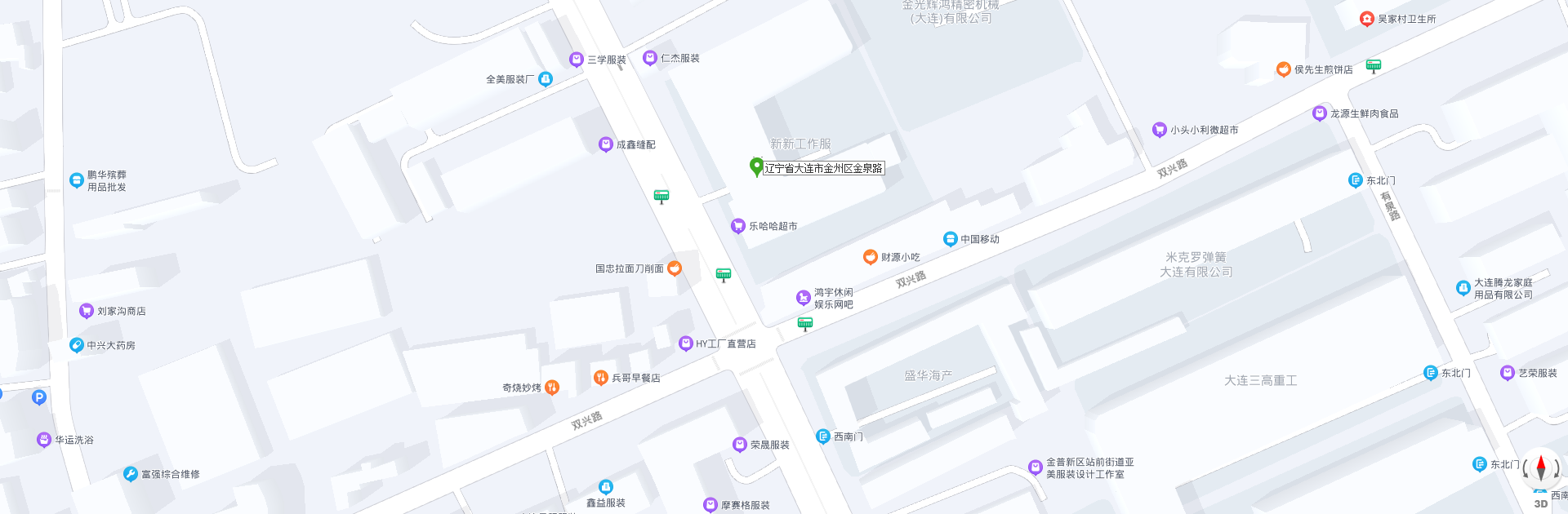Open the 中国移动 marker
The width and height of the screenshot is (1568, 514).
[950, 239]
